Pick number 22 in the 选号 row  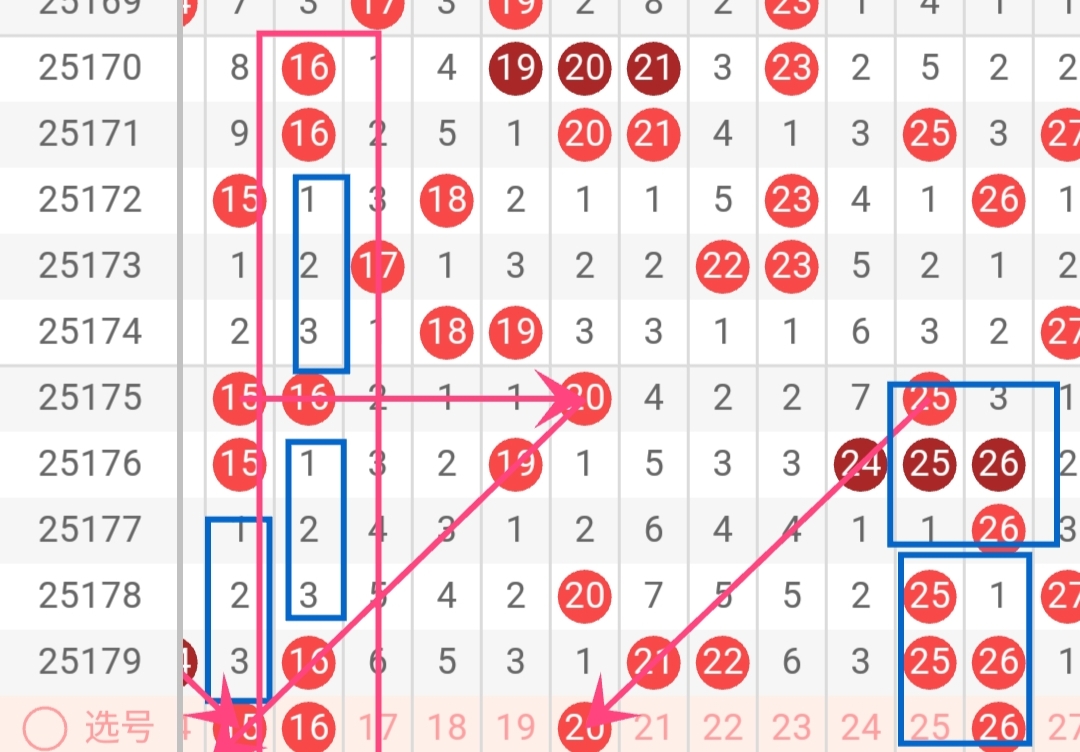tap(722, 728)
